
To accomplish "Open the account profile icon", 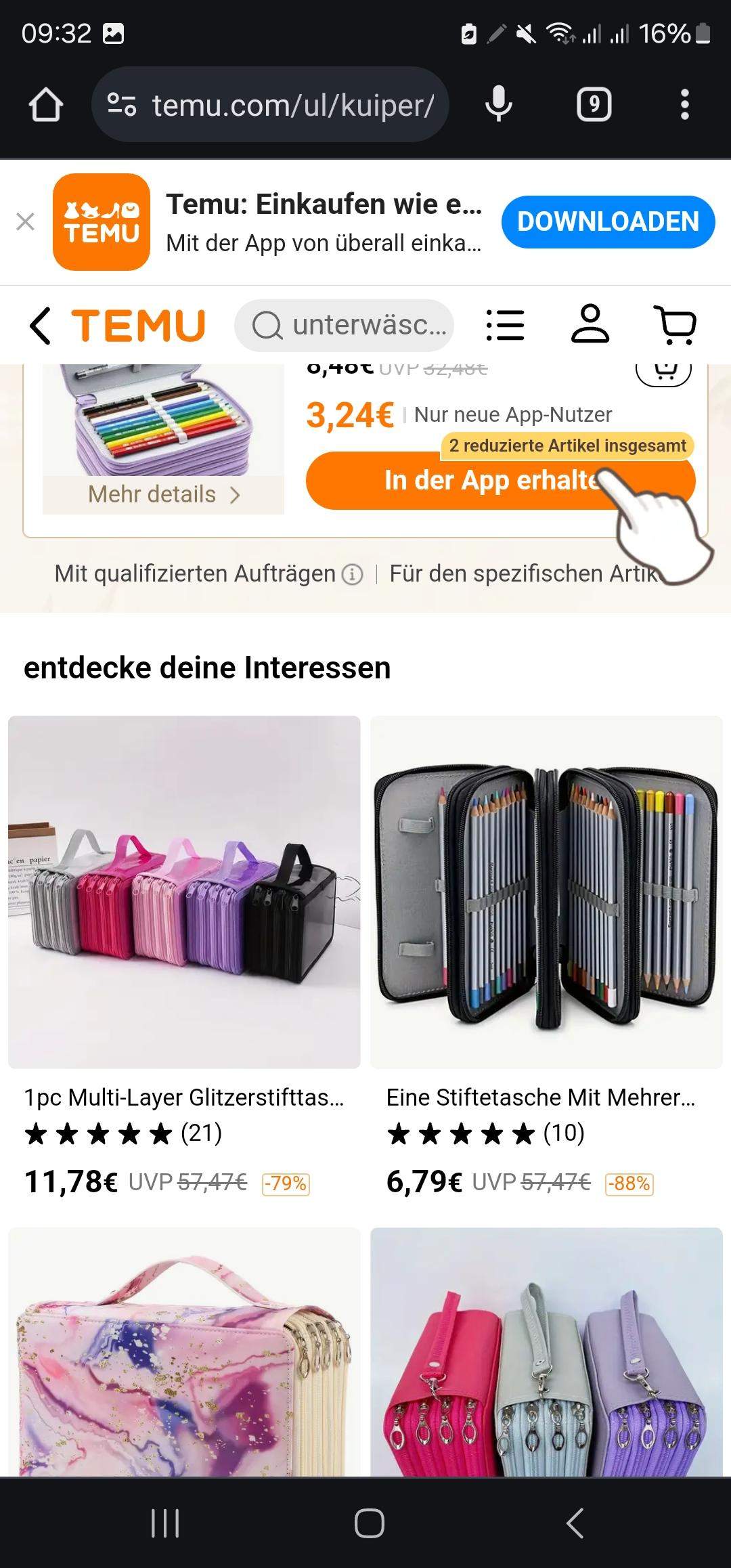I will [590, 325].
